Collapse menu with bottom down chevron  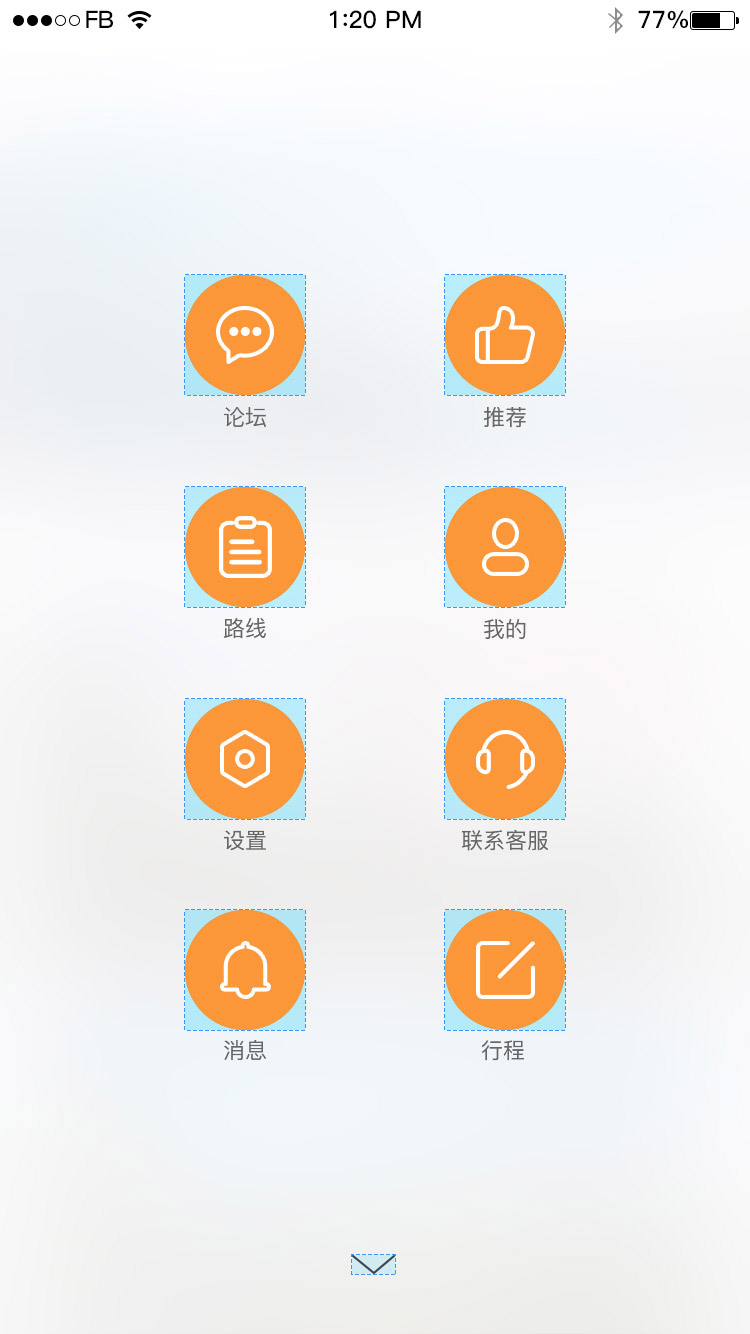click(x=373, y=1264)
